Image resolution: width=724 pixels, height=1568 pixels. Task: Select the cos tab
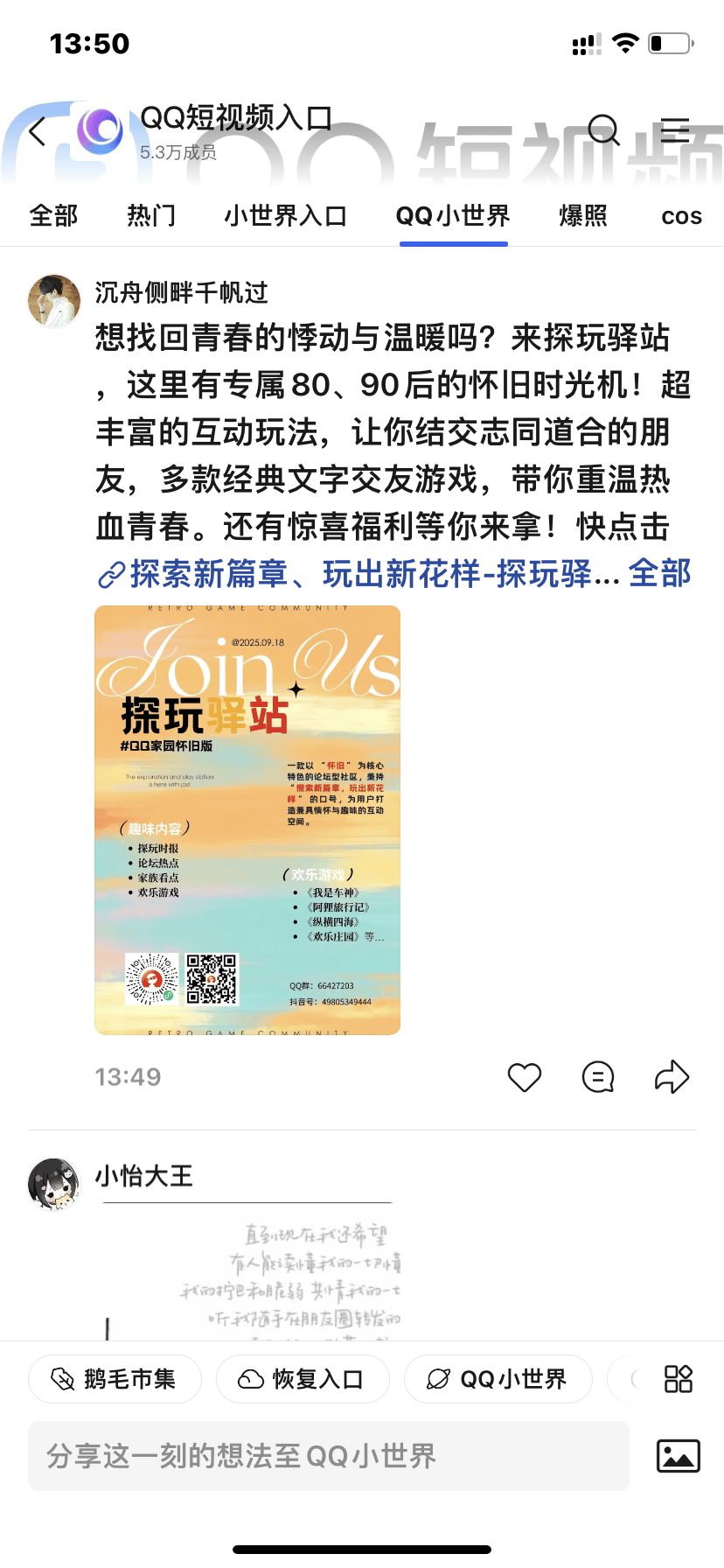(681, 215)
